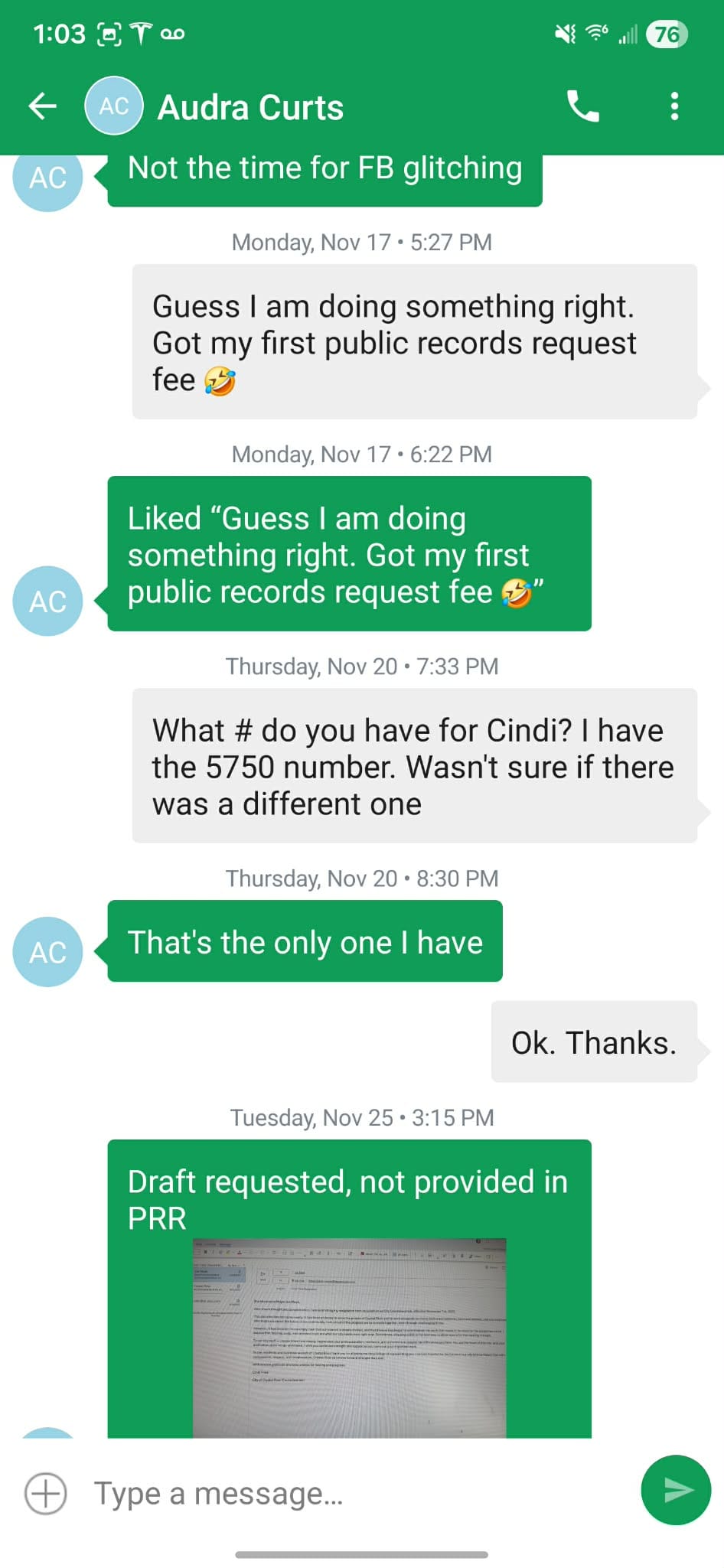This screenshot has height=1568, width=724.
Task: Open the attached draft photo
Action: coord(349,1337)
